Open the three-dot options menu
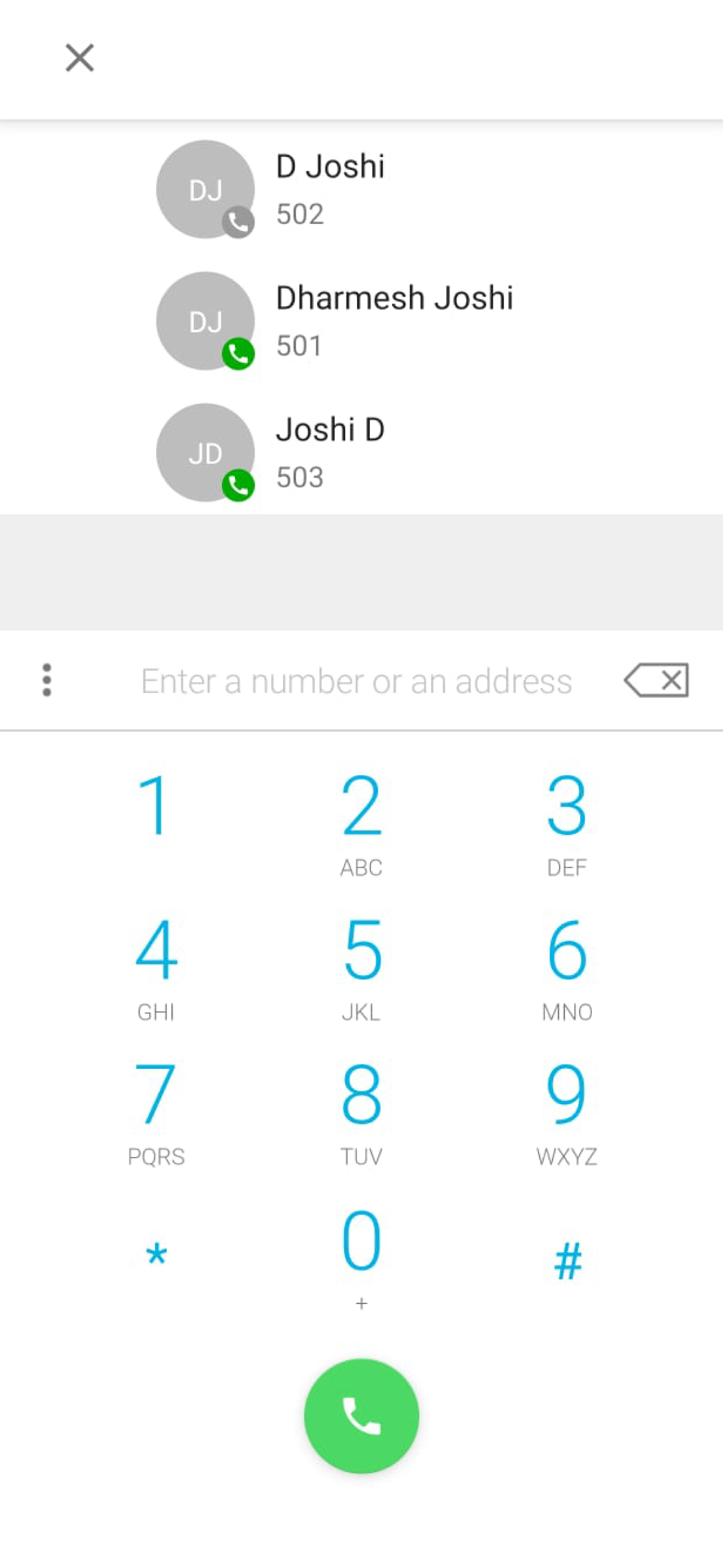The width and height of the screenshot is (723, 1568). click(47, 680)
